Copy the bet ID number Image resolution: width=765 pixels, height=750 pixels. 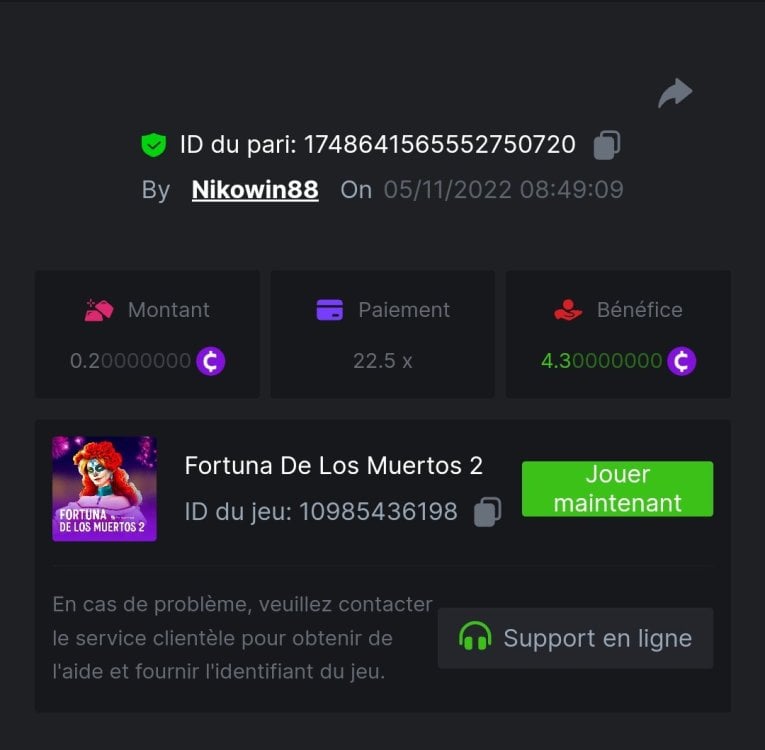(606, 145)
